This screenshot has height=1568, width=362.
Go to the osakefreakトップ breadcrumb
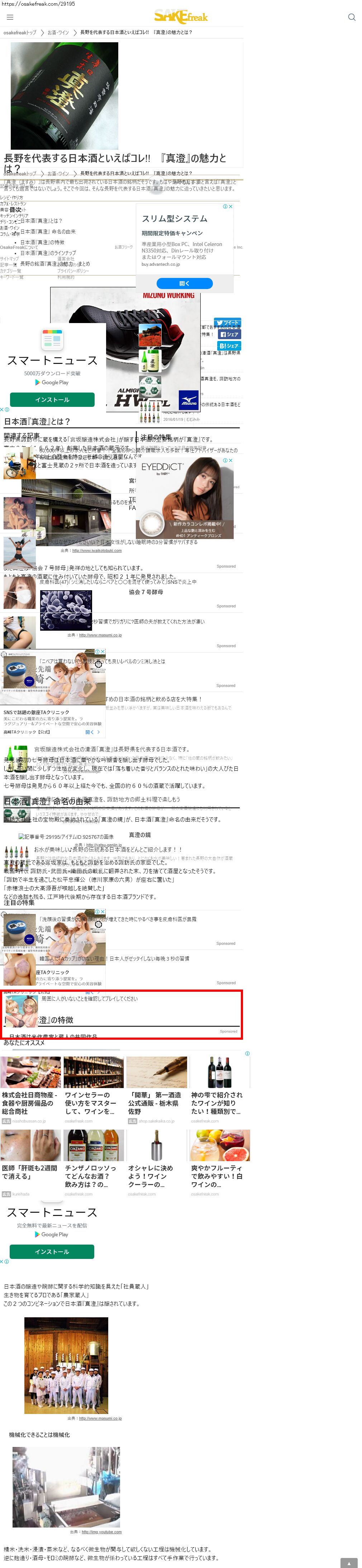(x=20, y=32)
